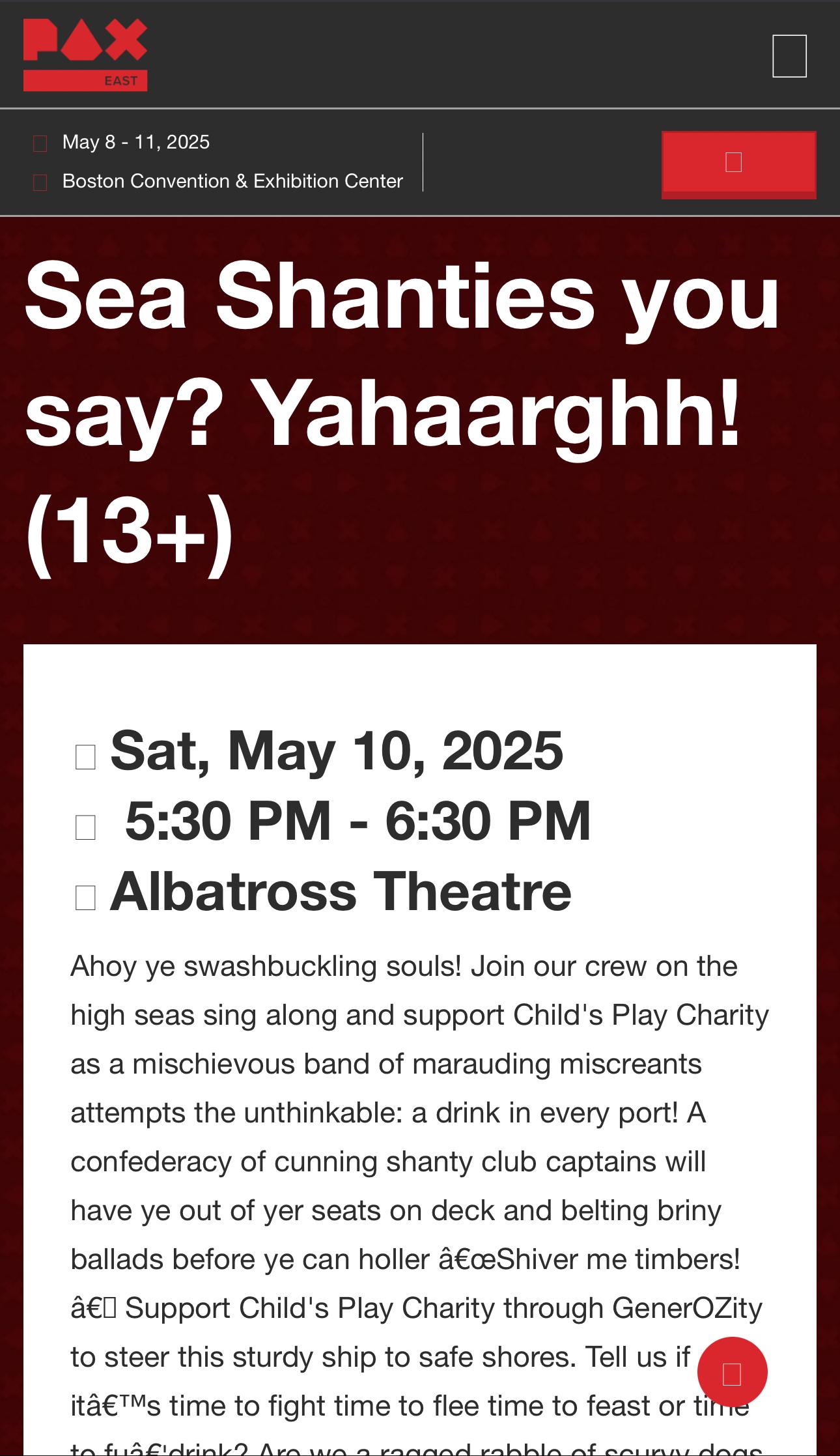This screenshot has height=1456, width=840.
Task: Open the menu icon in the header
Action: click(789, 56)
